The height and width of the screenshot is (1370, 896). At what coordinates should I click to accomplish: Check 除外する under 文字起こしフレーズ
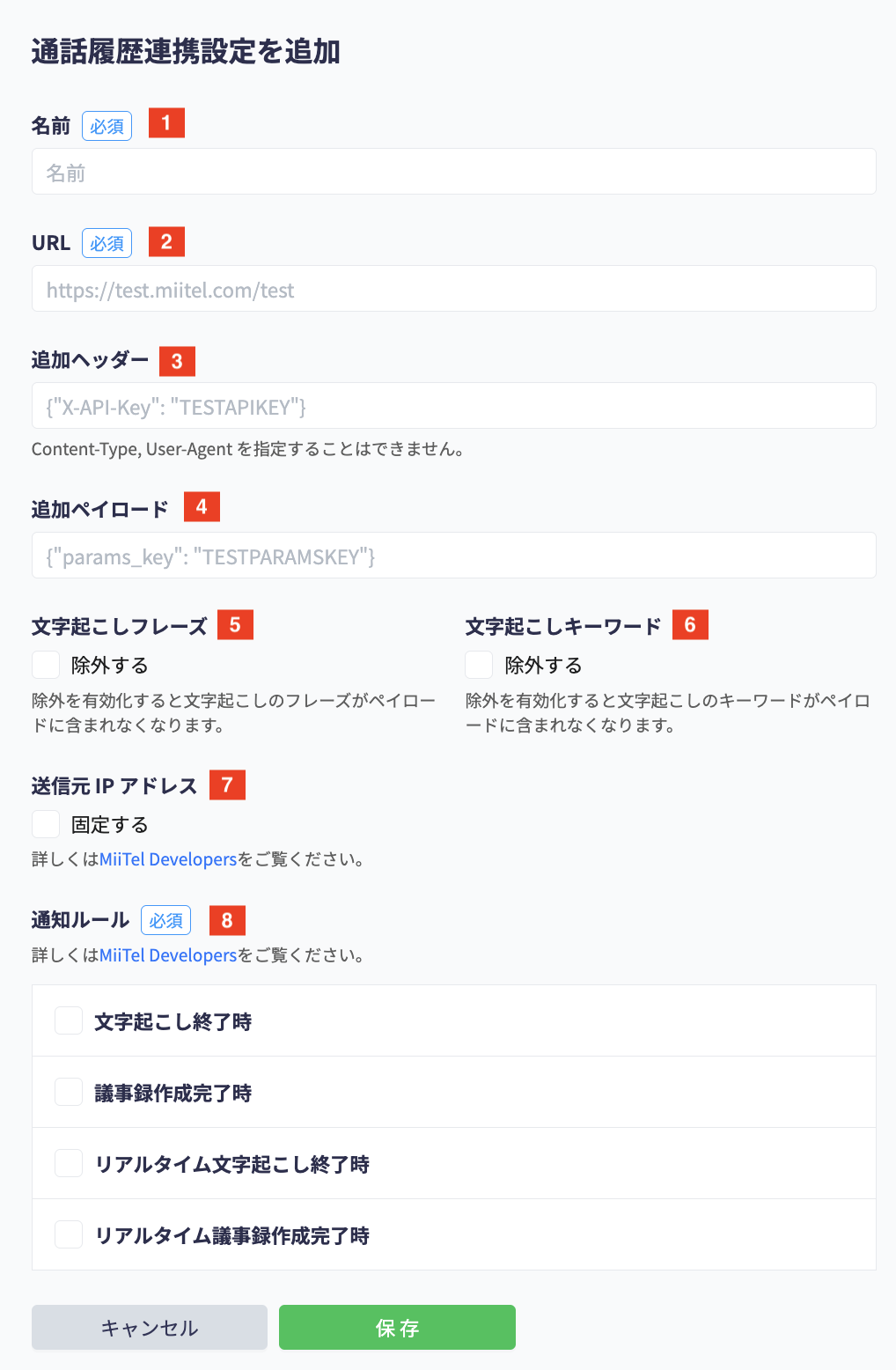(46, 665)
